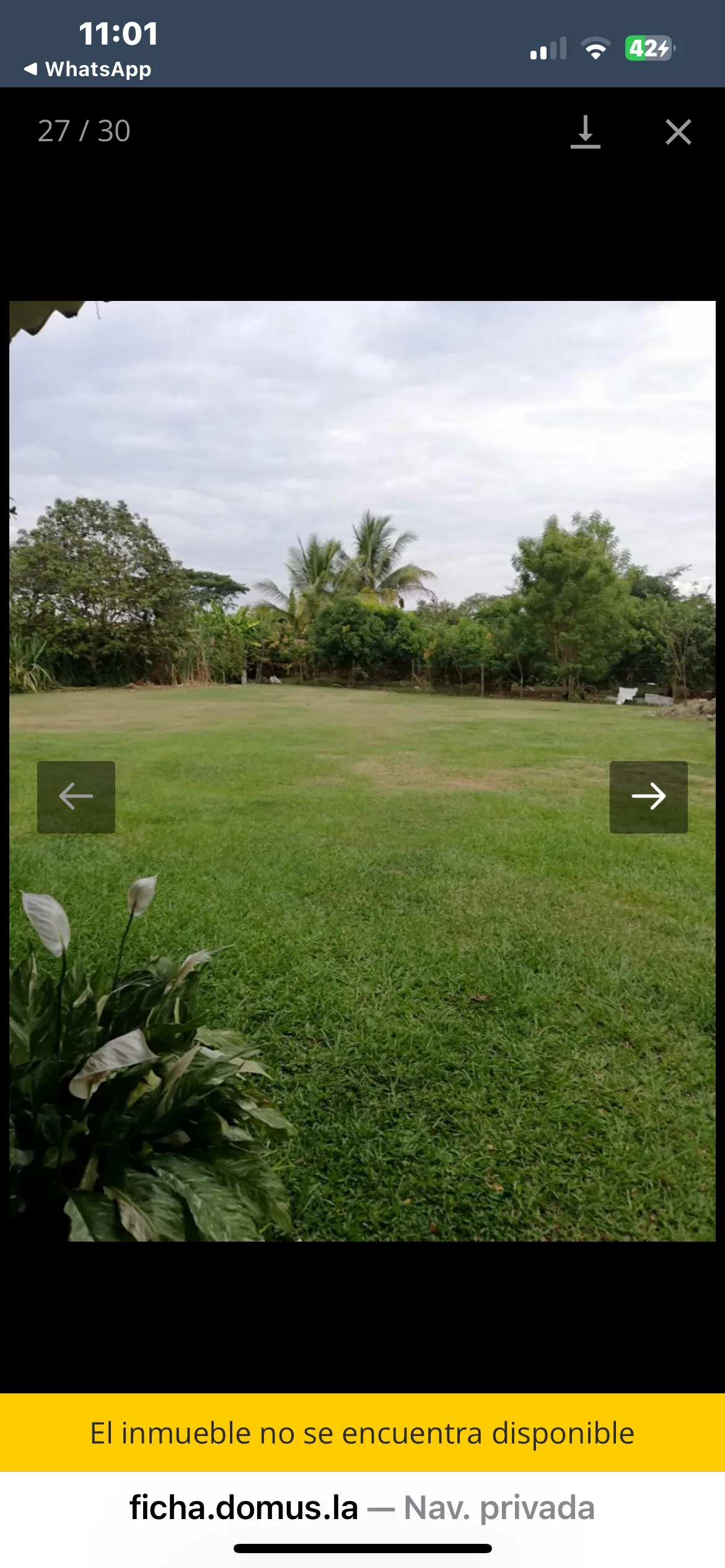This screenshot has width=725, height=1568.
Task: Go to the previous photo
Action: [76, 796]
